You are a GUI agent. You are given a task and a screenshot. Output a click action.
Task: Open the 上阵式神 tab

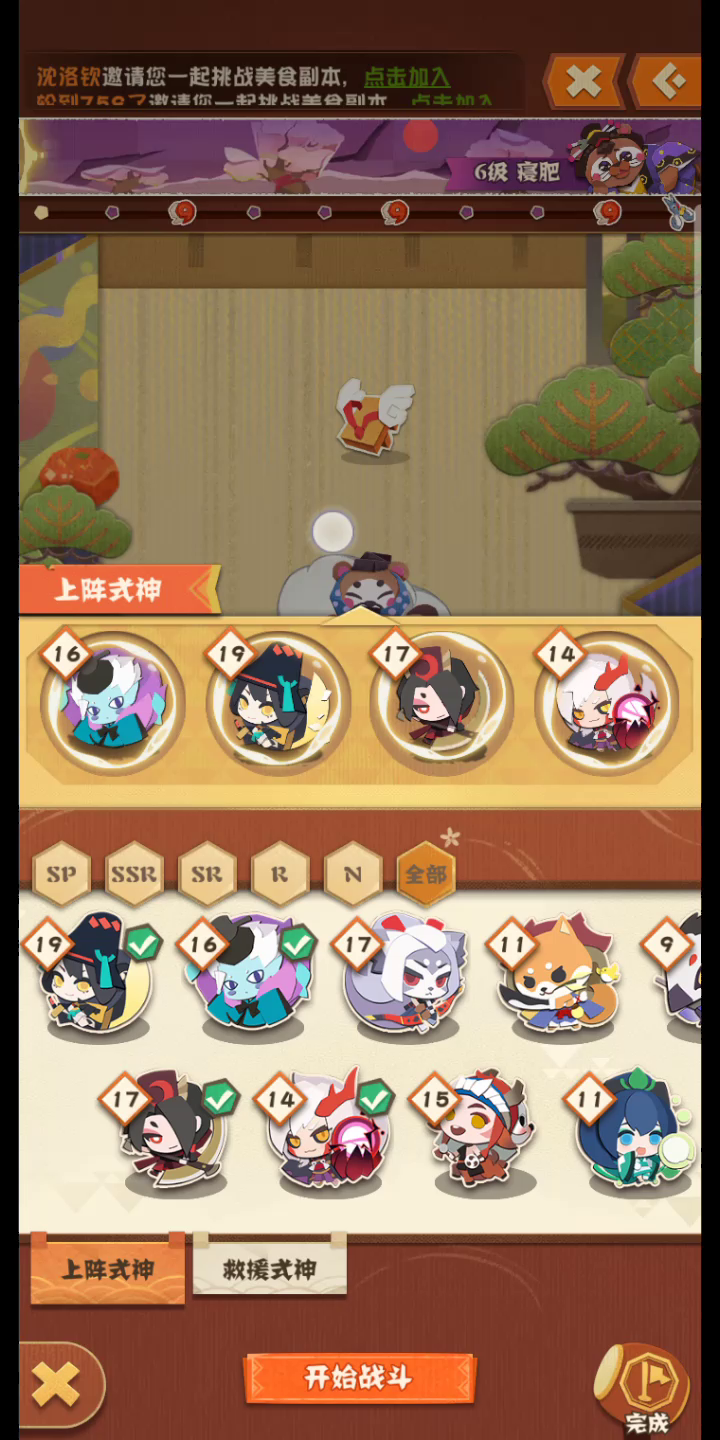pyautogui.click(x=108, y=1270)
